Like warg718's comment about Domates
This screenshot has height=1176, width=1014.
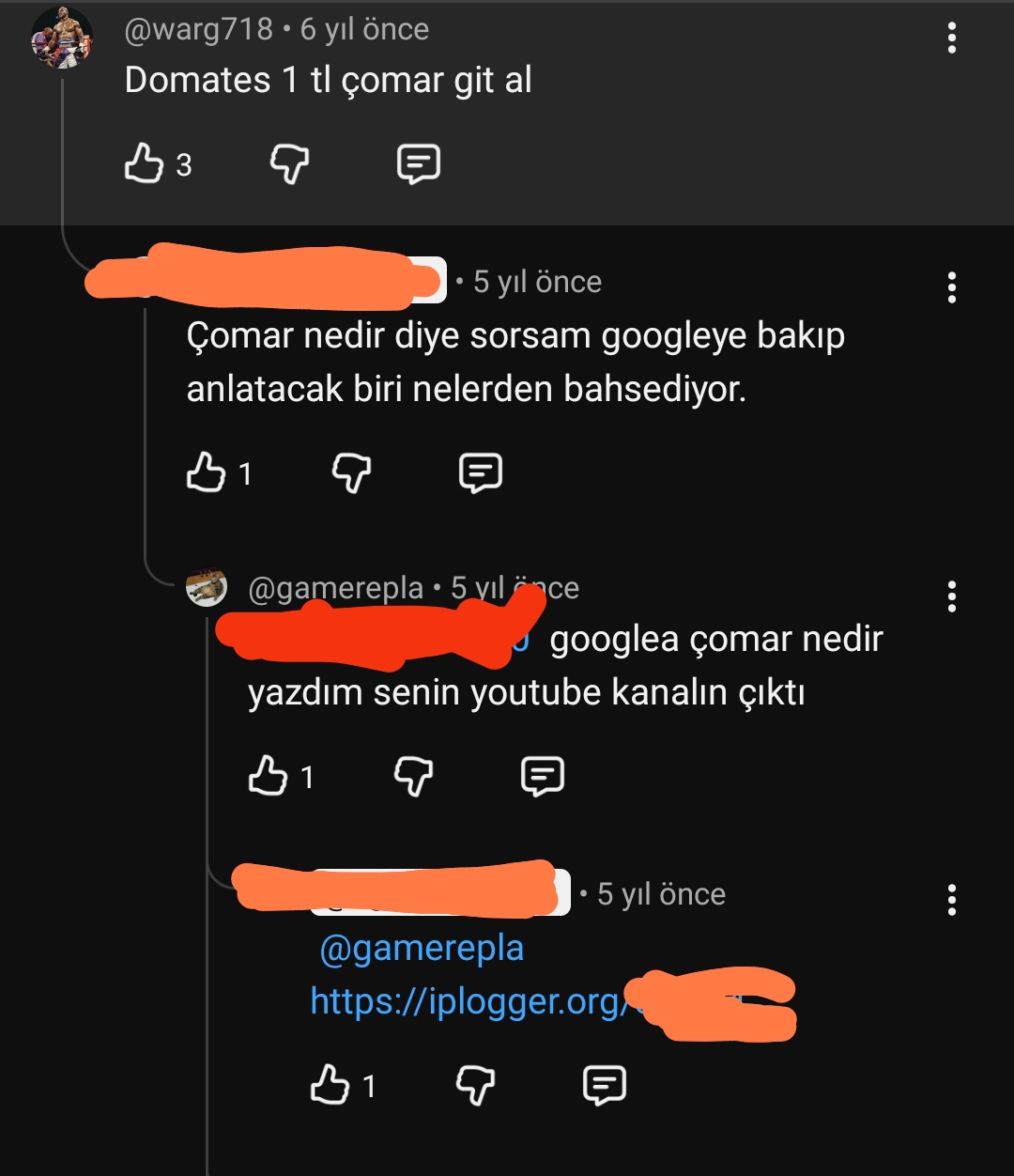[x=144, y=163]
